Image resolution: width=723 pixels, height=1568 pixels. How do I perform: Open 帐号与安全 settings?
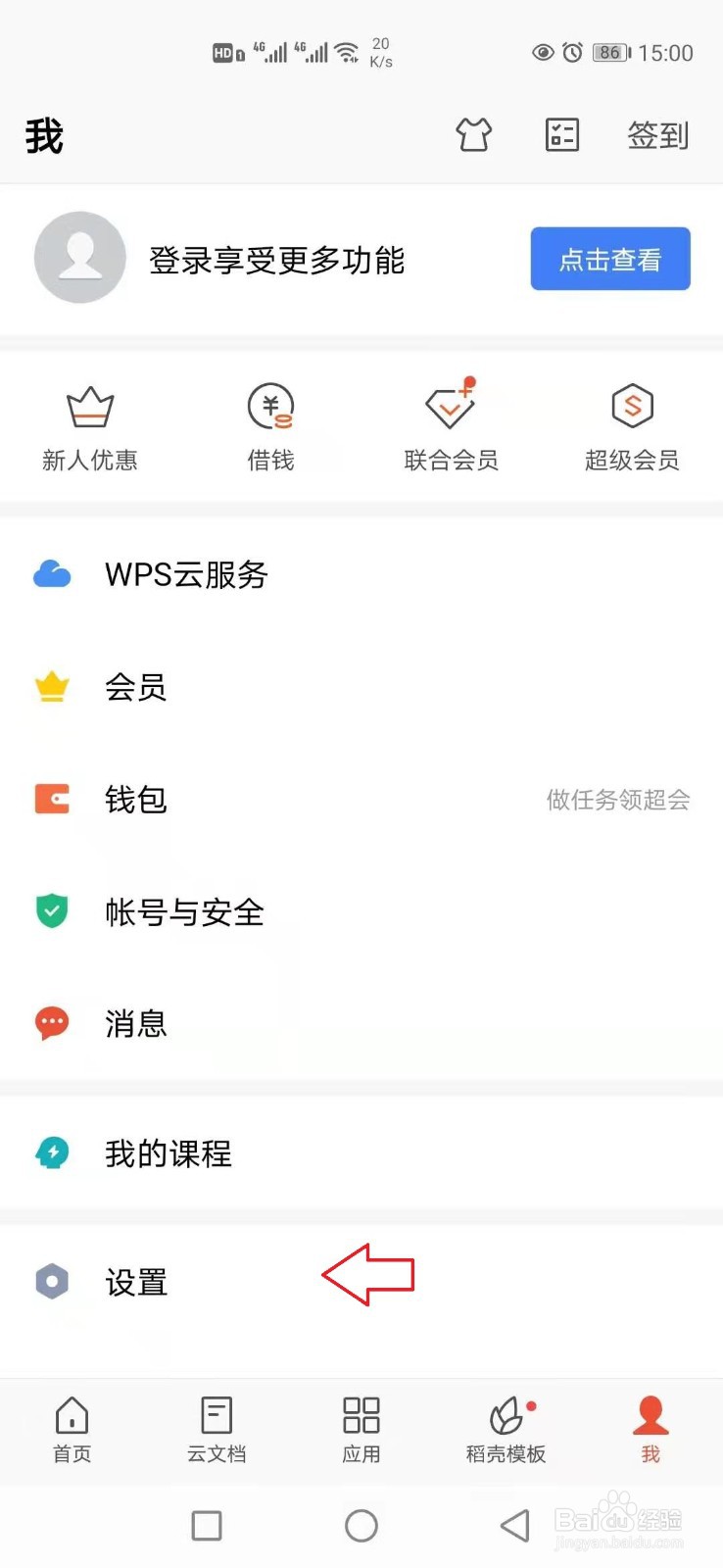click(x=361, y=912)
